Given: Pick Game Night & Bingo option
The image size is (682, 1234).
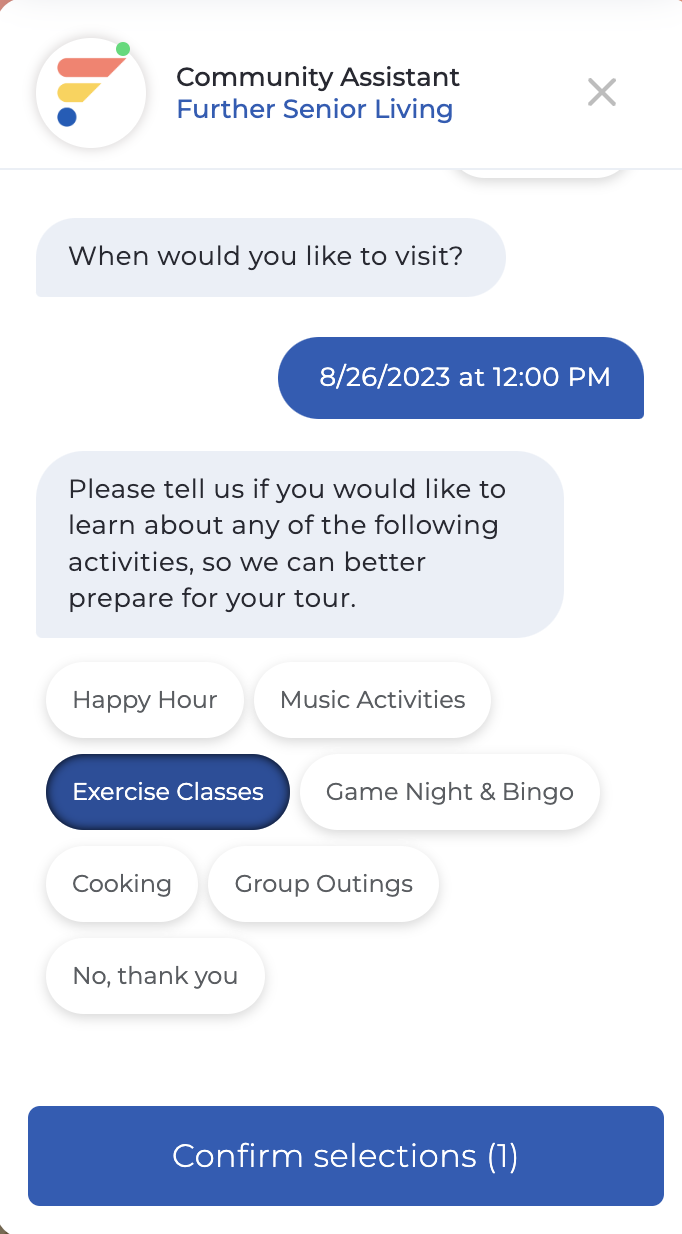Looking at the screenshot, I should click(x=450, y=792).
